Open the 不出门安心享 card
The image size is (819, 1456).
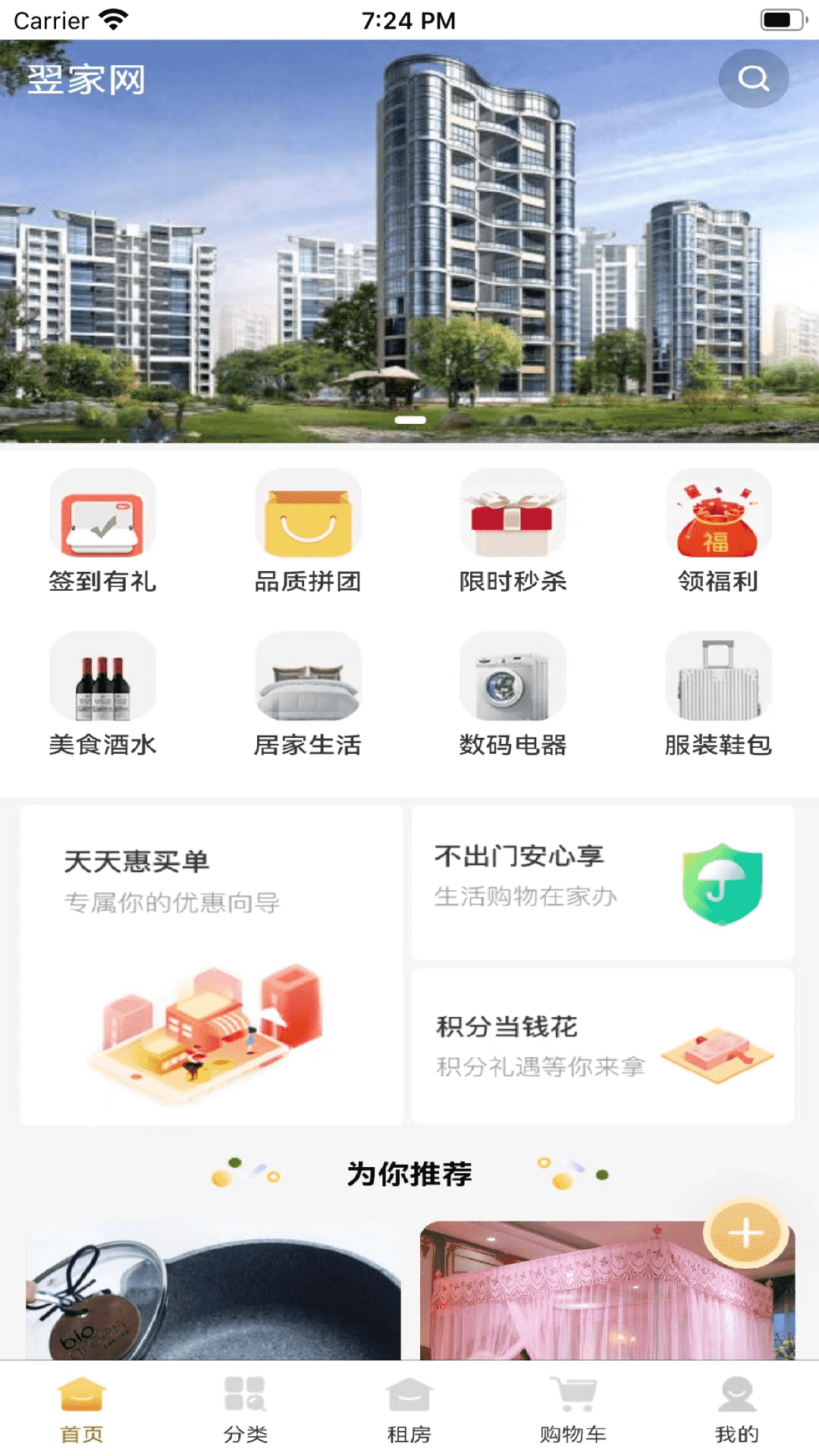[602, 883]
